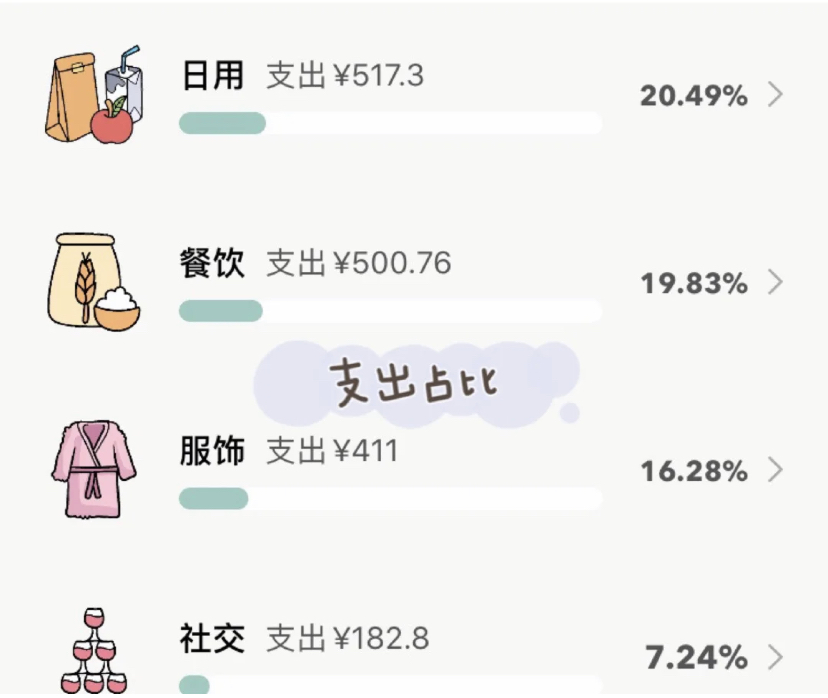Tap the 社交 spending category row
This screenshot has width=828, height=698.
[x=414, y=656]
